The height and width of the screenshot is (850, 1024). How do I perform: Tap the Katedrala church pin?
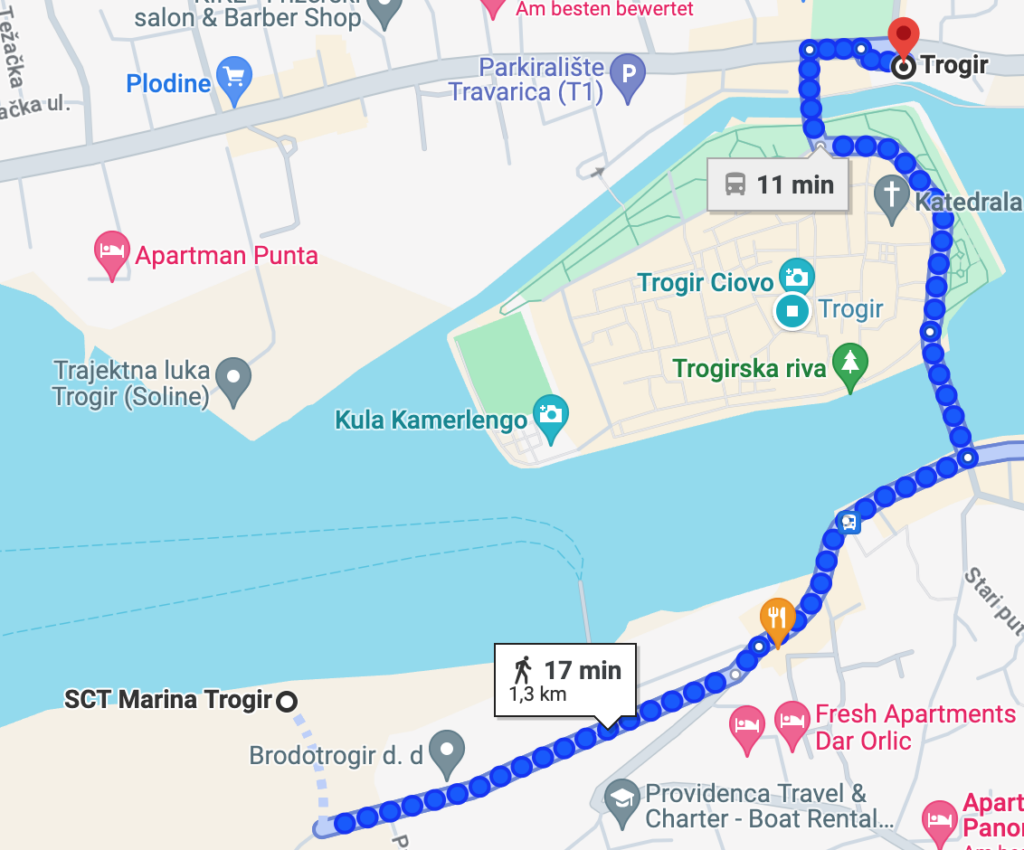click(890, 192)
